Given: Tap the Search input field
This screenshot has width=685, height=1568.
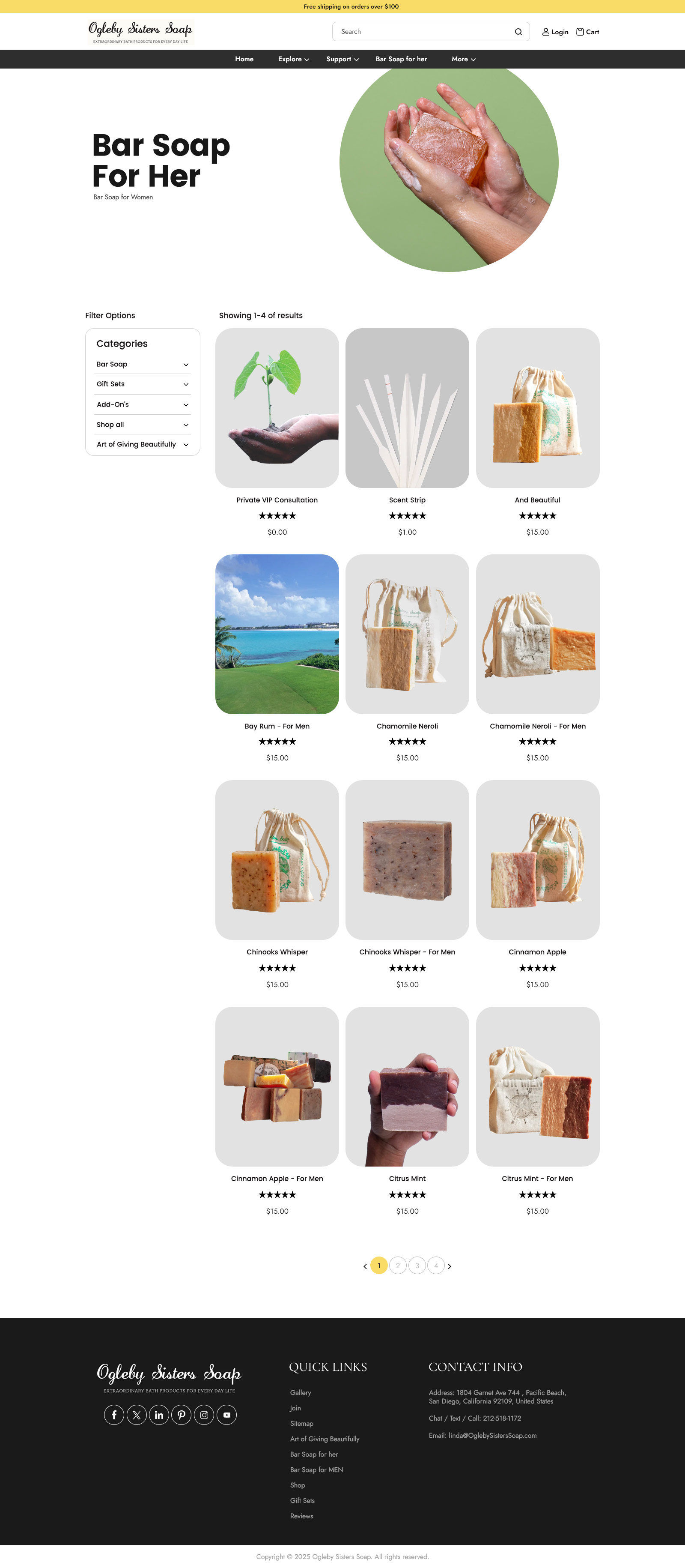Looking at the screenshot, I should click(x=424, y=32).
